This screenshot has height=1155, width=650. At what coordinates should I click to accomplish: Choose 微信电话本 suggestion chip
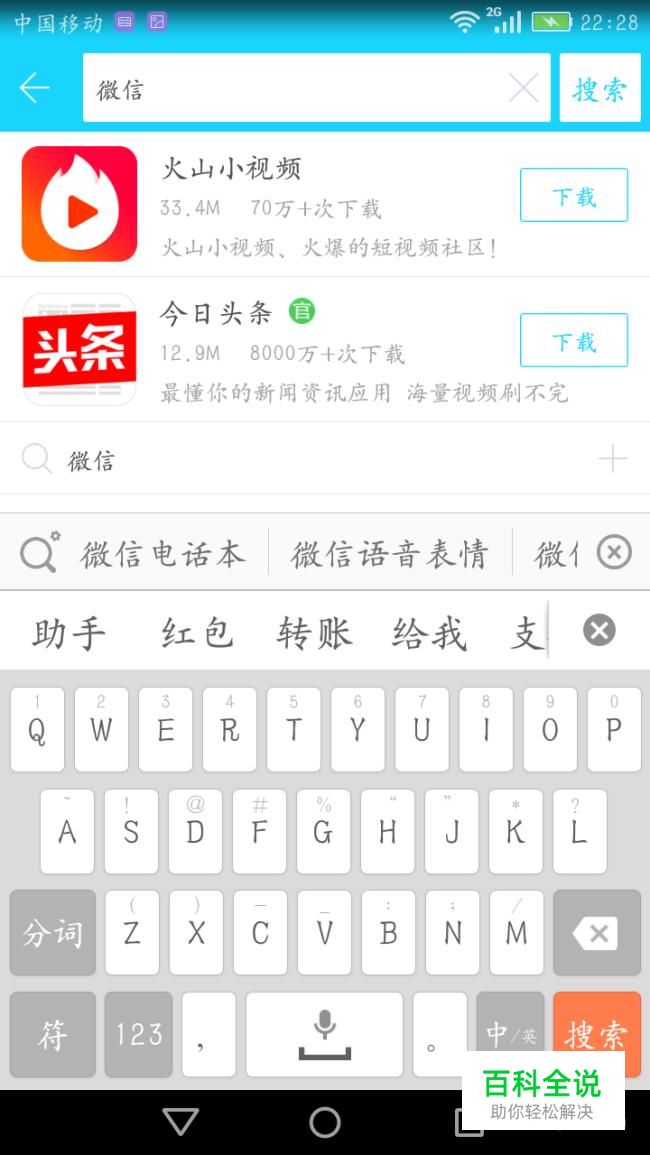coord(163,553)
